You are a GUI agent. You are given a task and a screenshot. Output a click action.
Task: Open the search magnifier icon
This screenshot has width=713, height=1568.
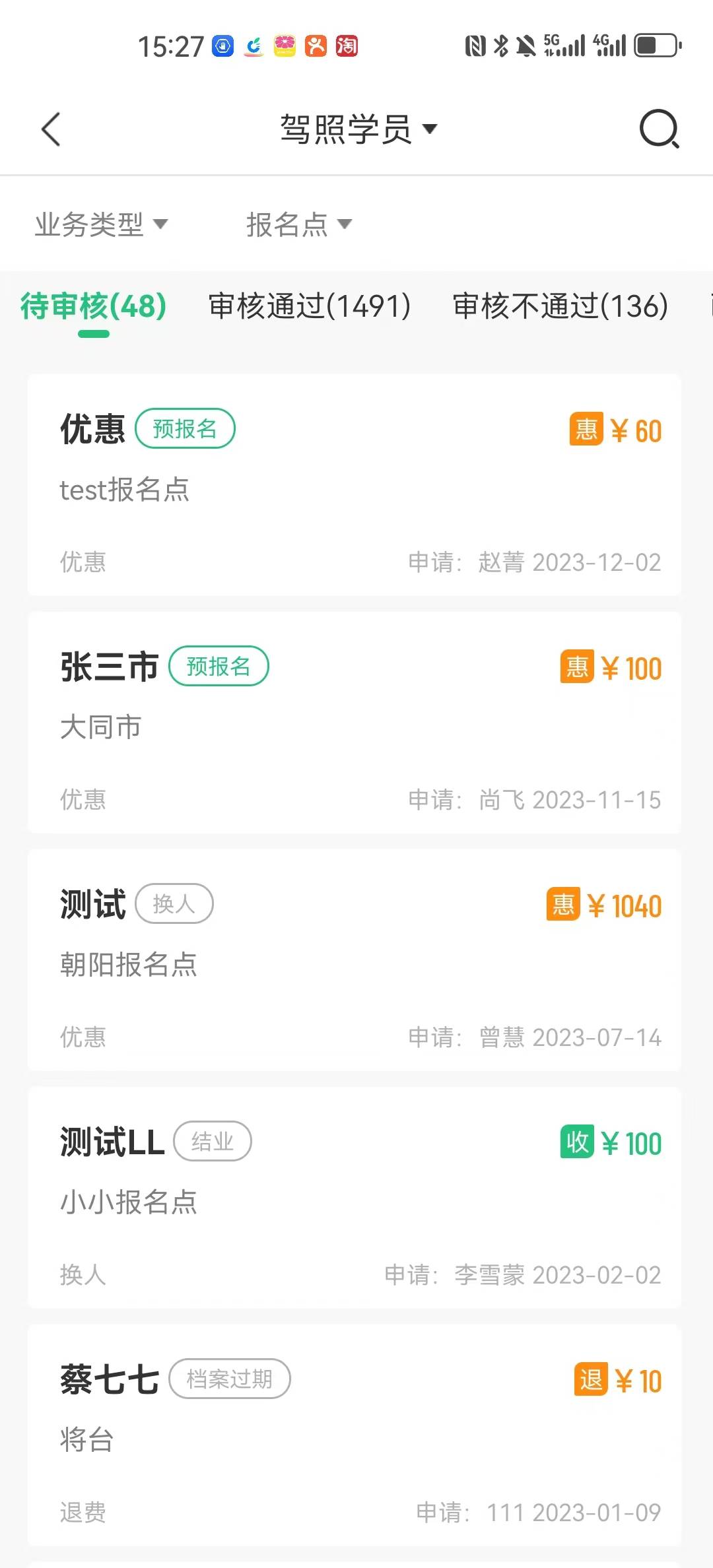tap(659, 129)
